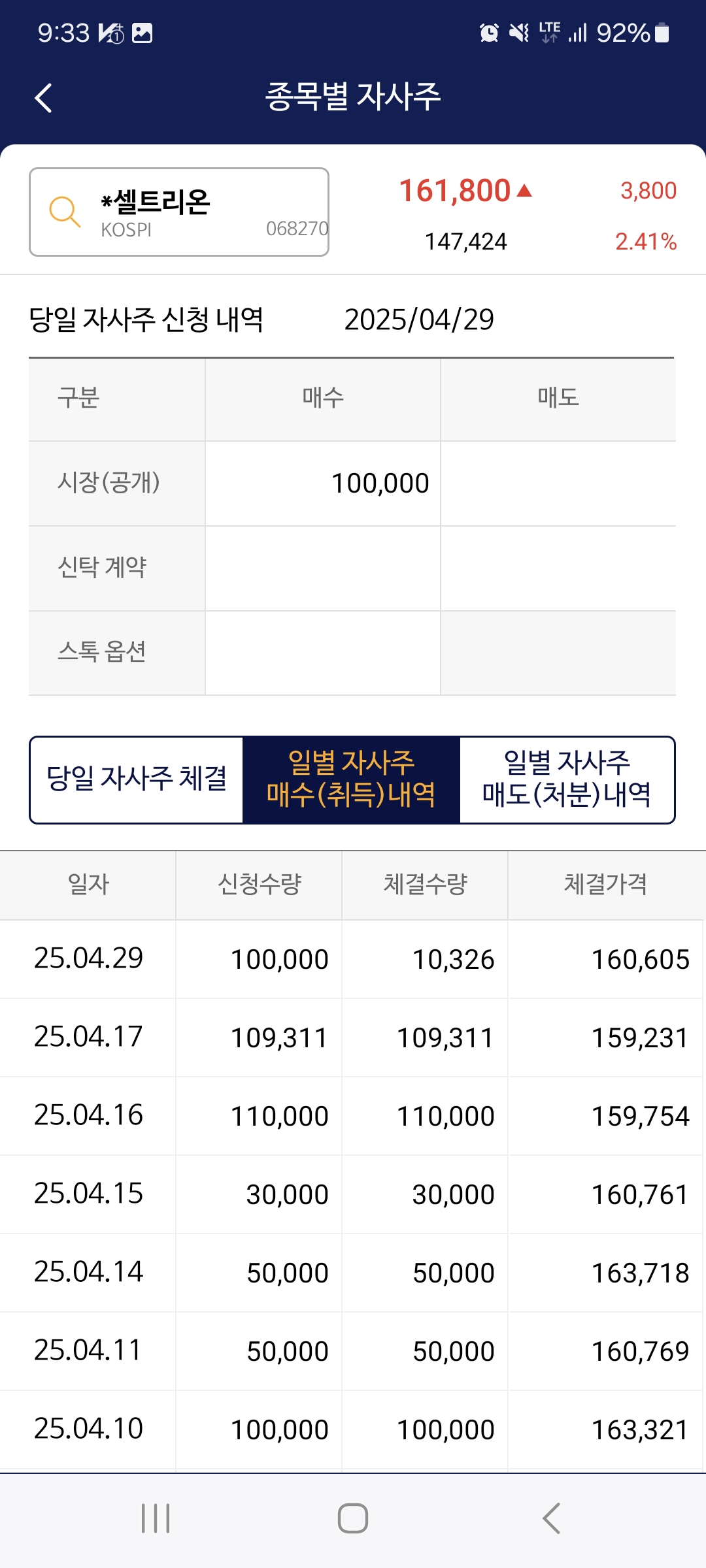
Task: Switch to 일별 자사주 매도(처분)내역 tab
Action: (567, 779)
